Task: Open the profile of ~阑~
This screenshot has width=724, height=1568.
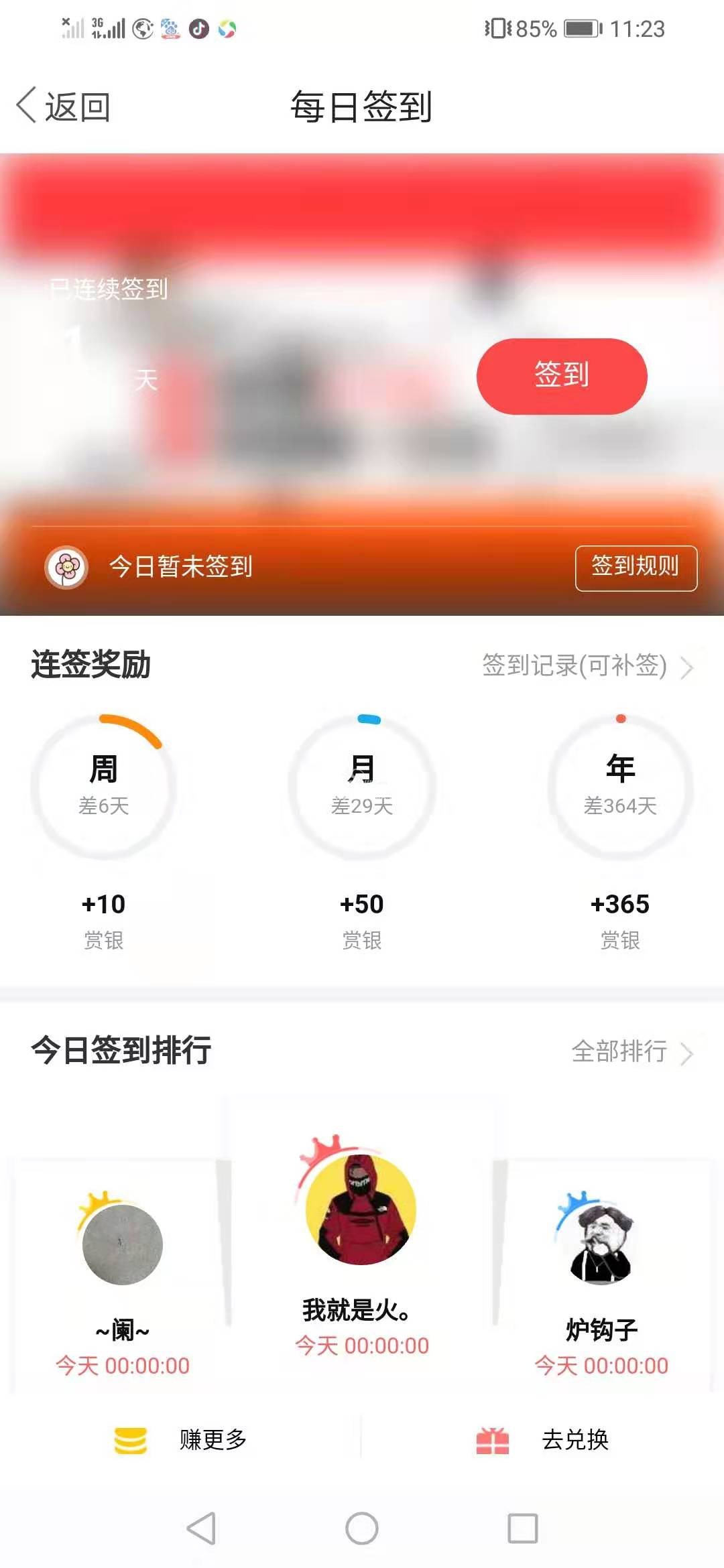Action: 123,1245
